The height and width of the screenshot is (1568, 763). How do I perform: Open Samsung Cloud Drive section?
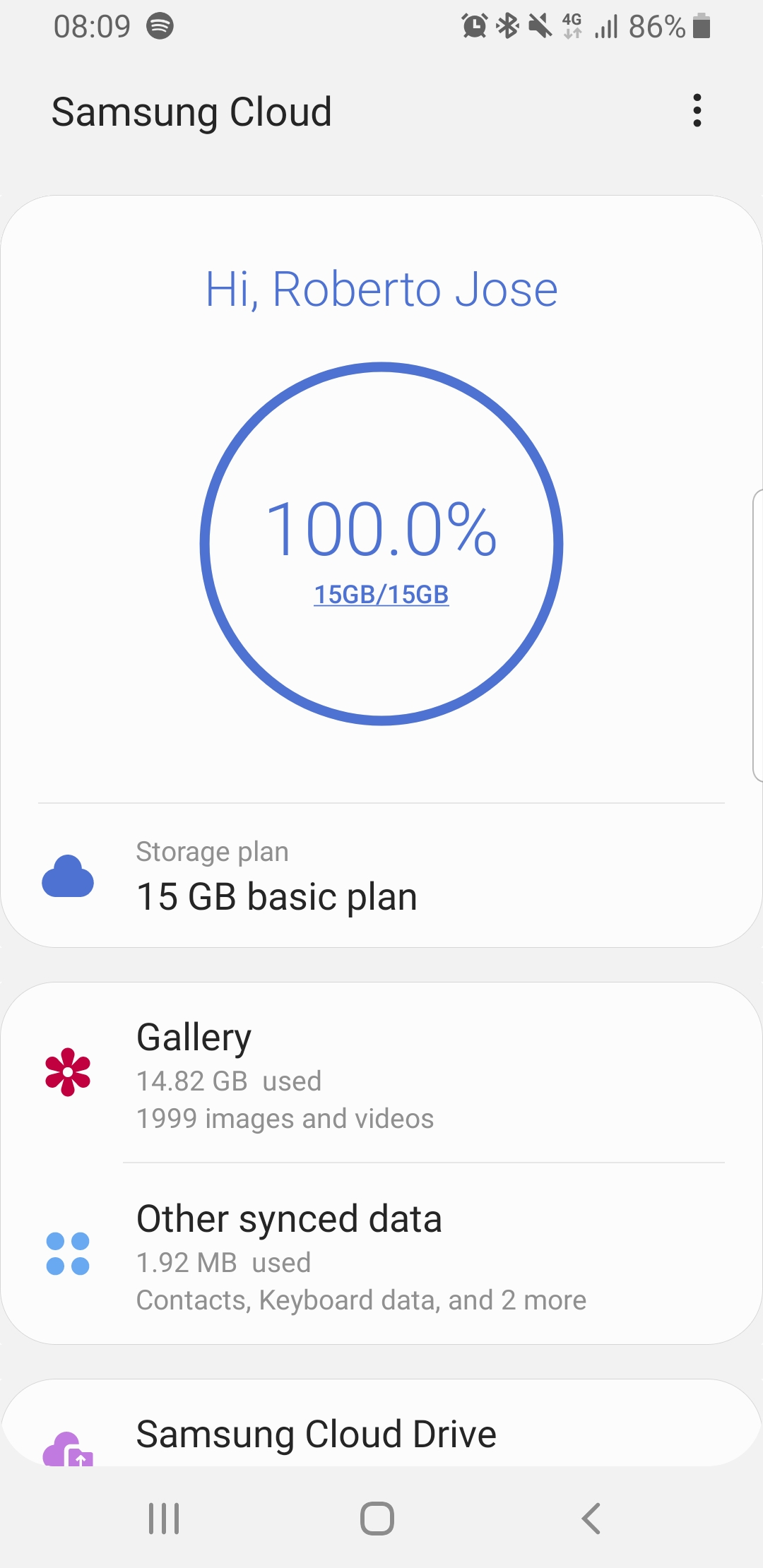click(317, 1432)
